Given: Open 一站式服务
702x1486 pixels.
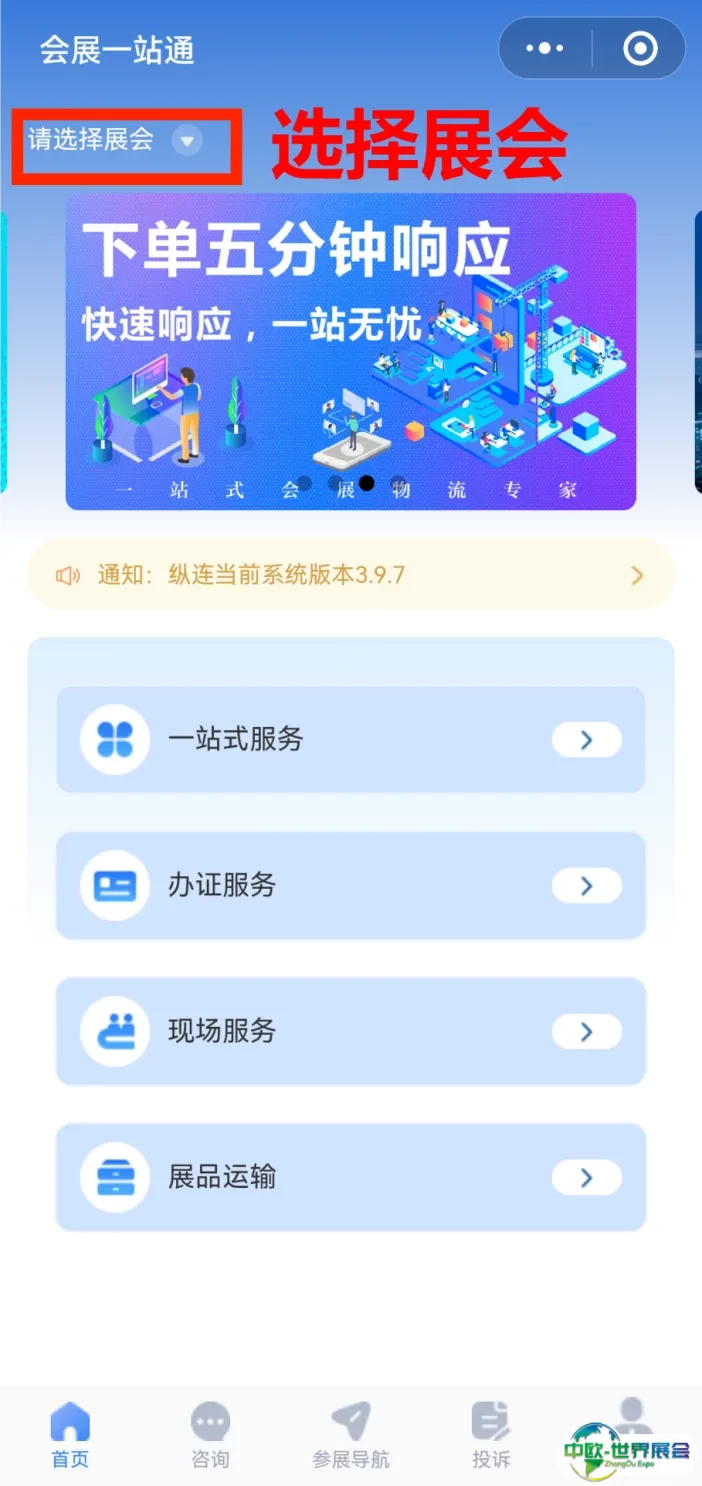Looking at the screenshot, I should point(350,740).
